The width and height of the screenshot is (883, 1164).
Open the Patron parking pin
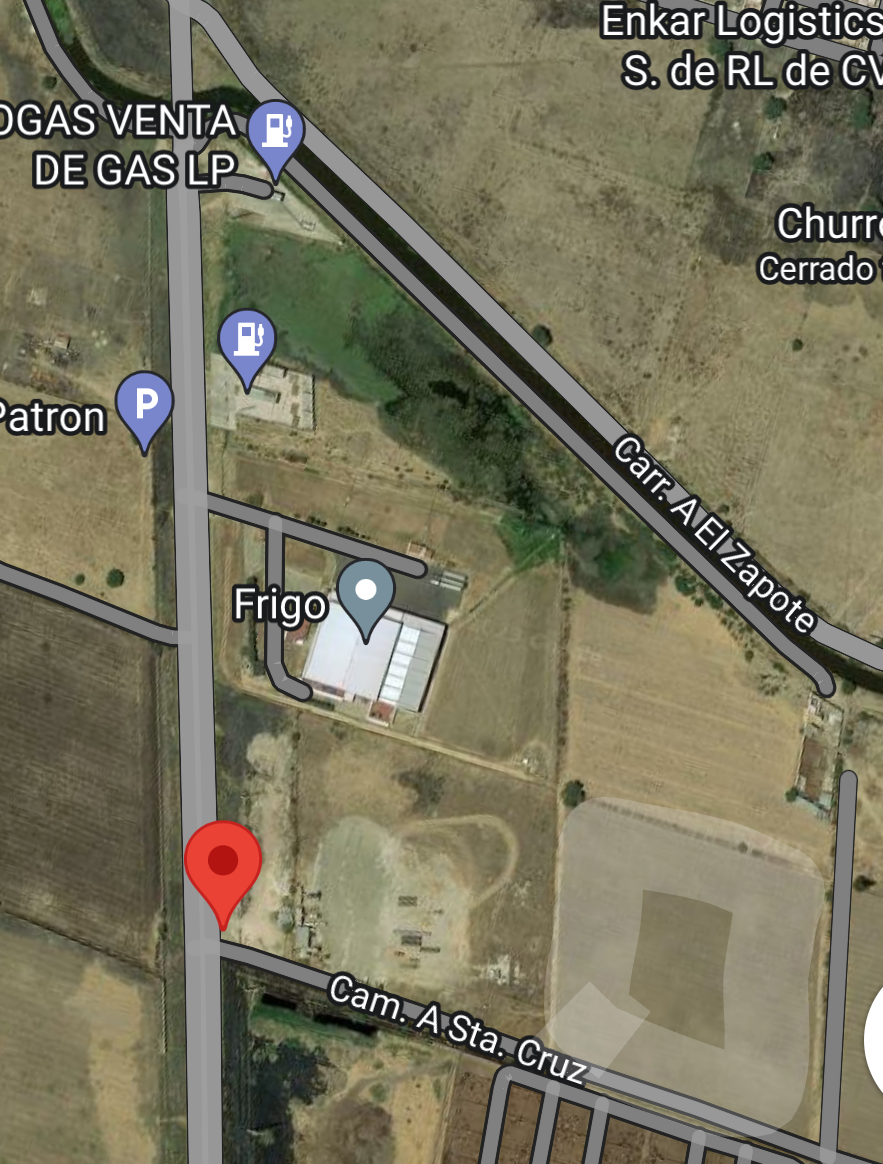(x=145, y=406)
